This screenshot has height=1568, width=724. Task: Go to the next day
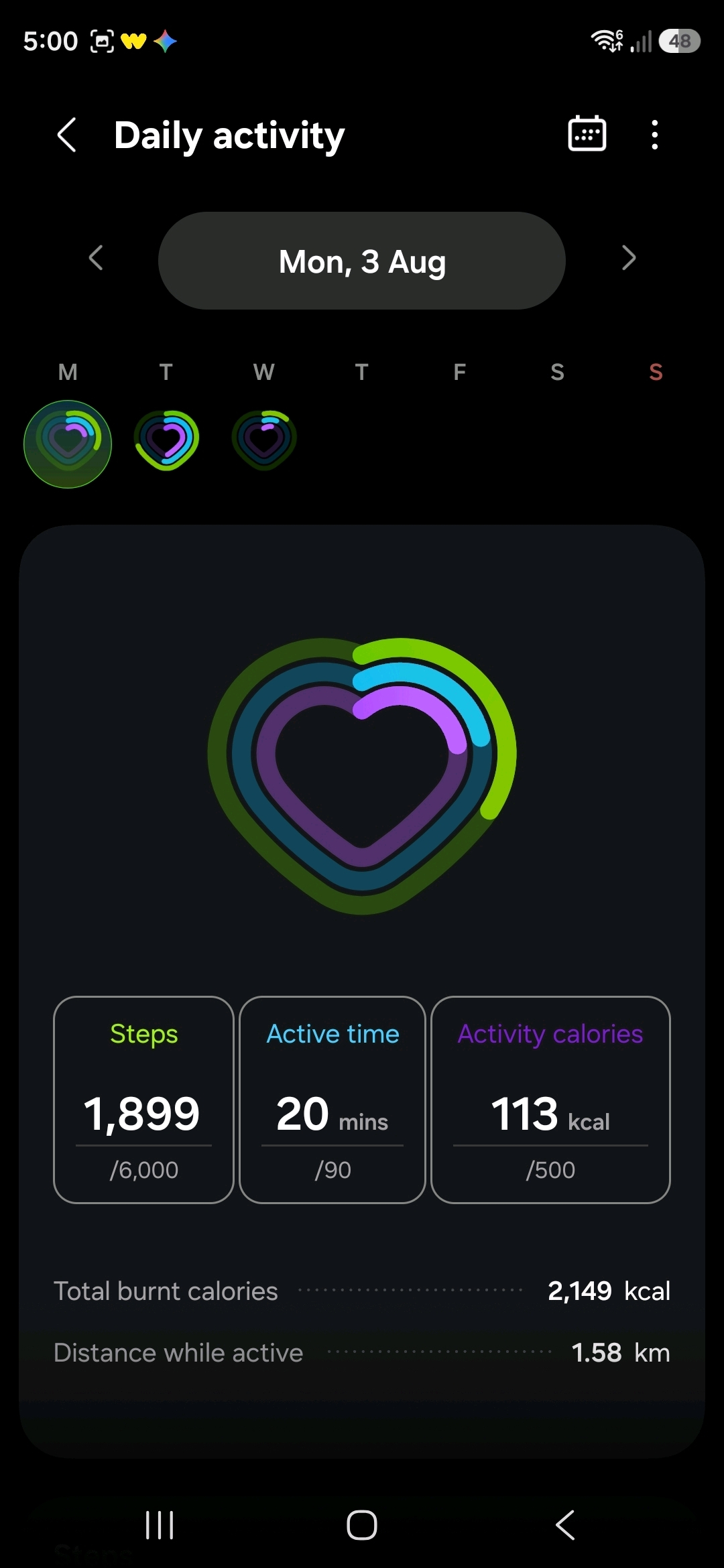click(x=628, y=258)
